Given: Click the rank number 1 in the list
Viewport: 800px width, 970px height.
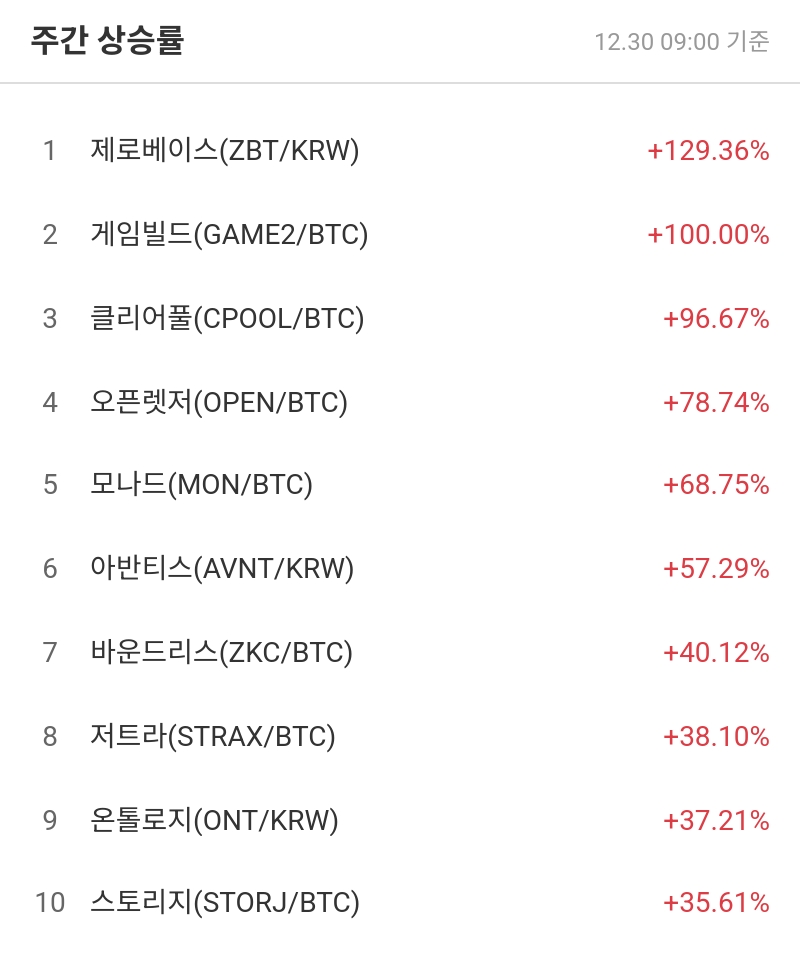Looking at the screenshot, I should (48, 151).
